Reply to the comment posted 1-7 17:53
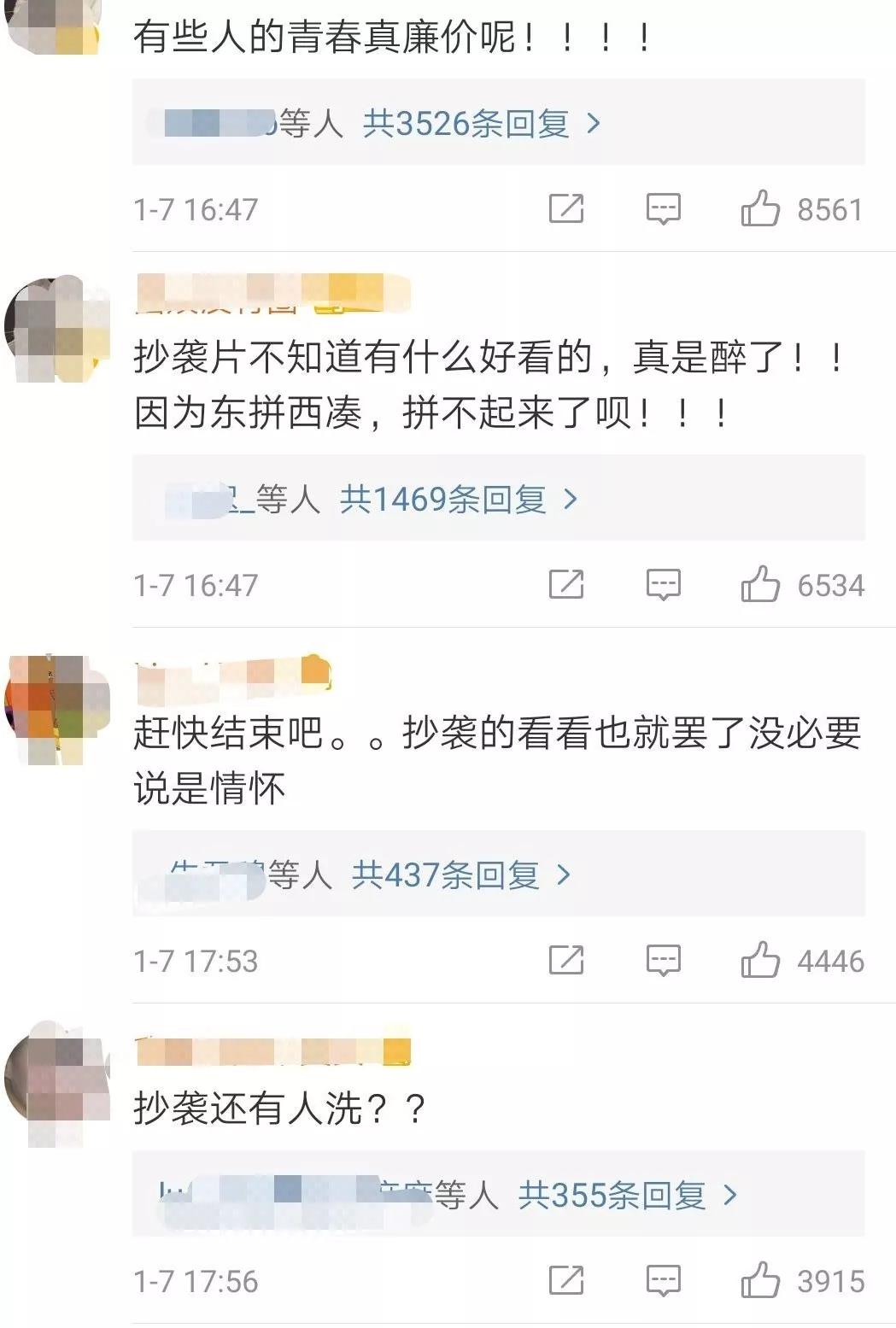896x1328 pixels. click(x=664, y=961)
